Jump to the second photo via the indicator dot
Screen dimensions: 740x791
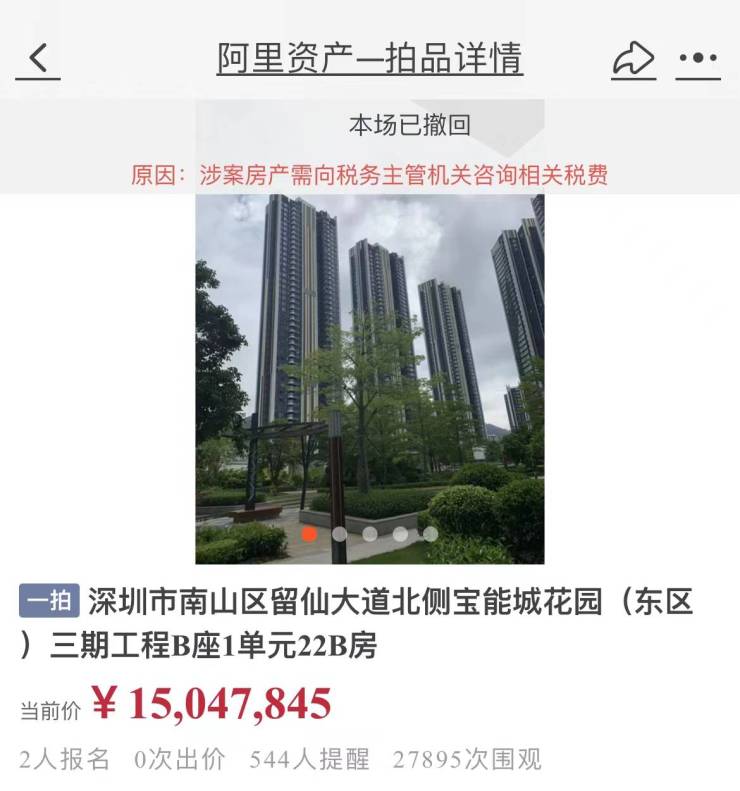click(340, 534)
